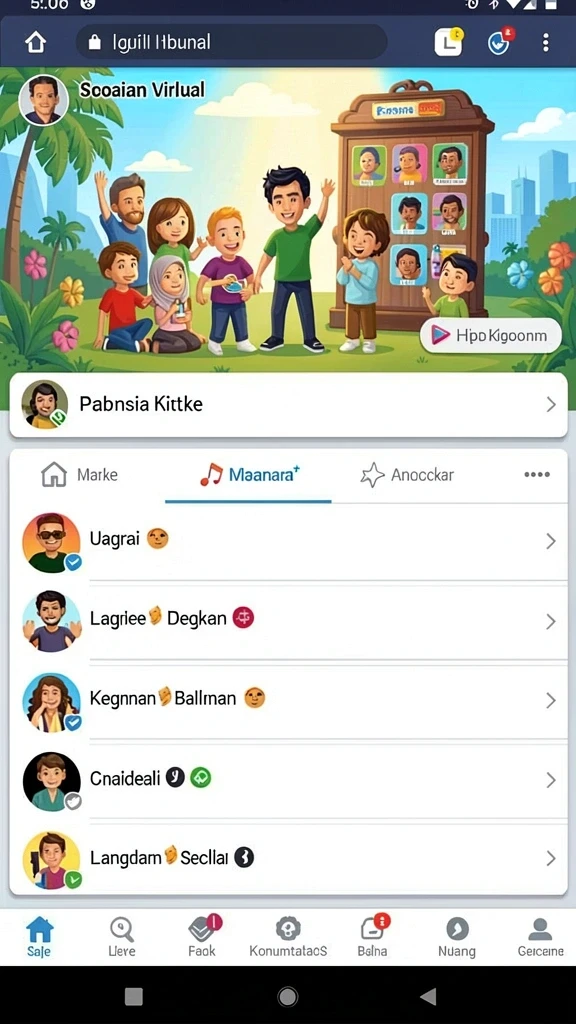Open Uagrai's entry

point(288,541)
